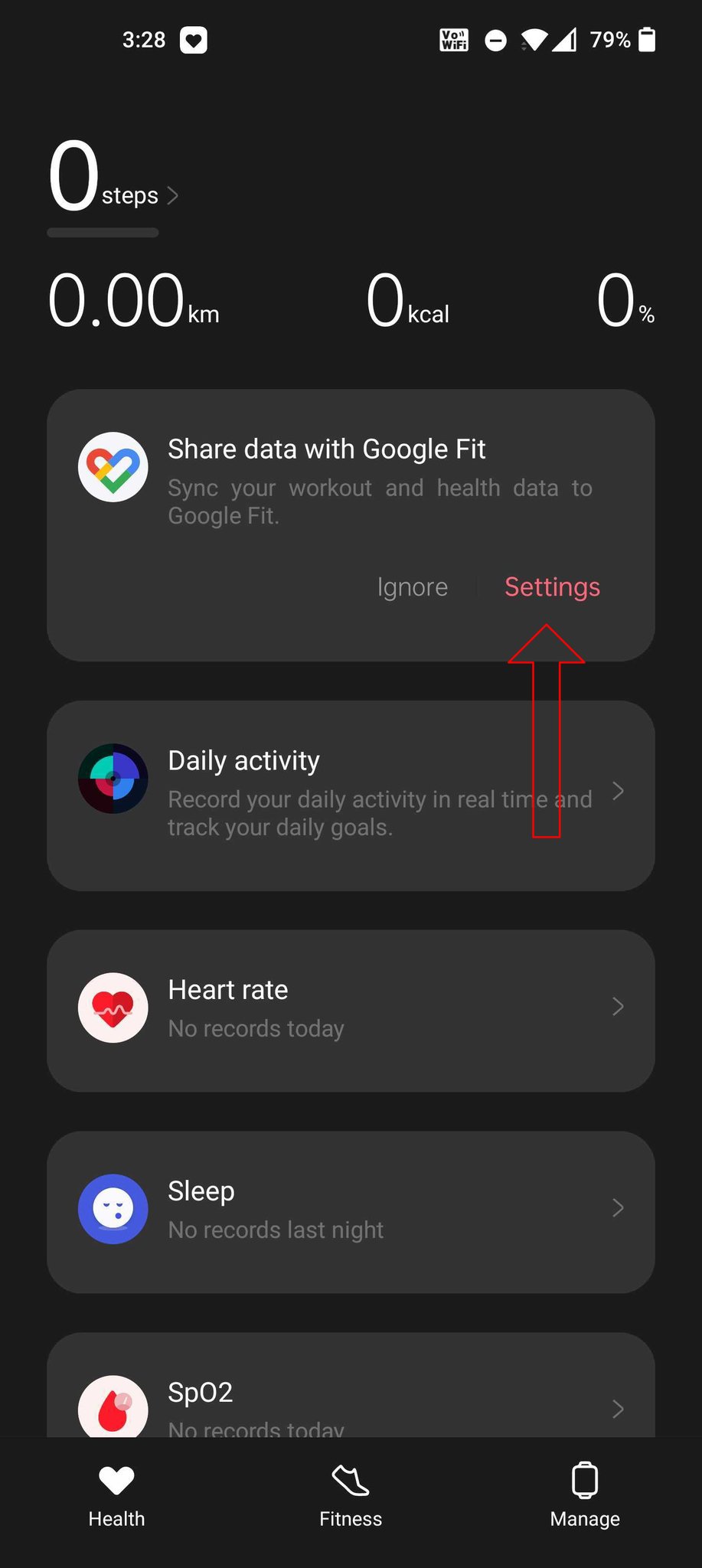Switch to the Health tab

116,1497
